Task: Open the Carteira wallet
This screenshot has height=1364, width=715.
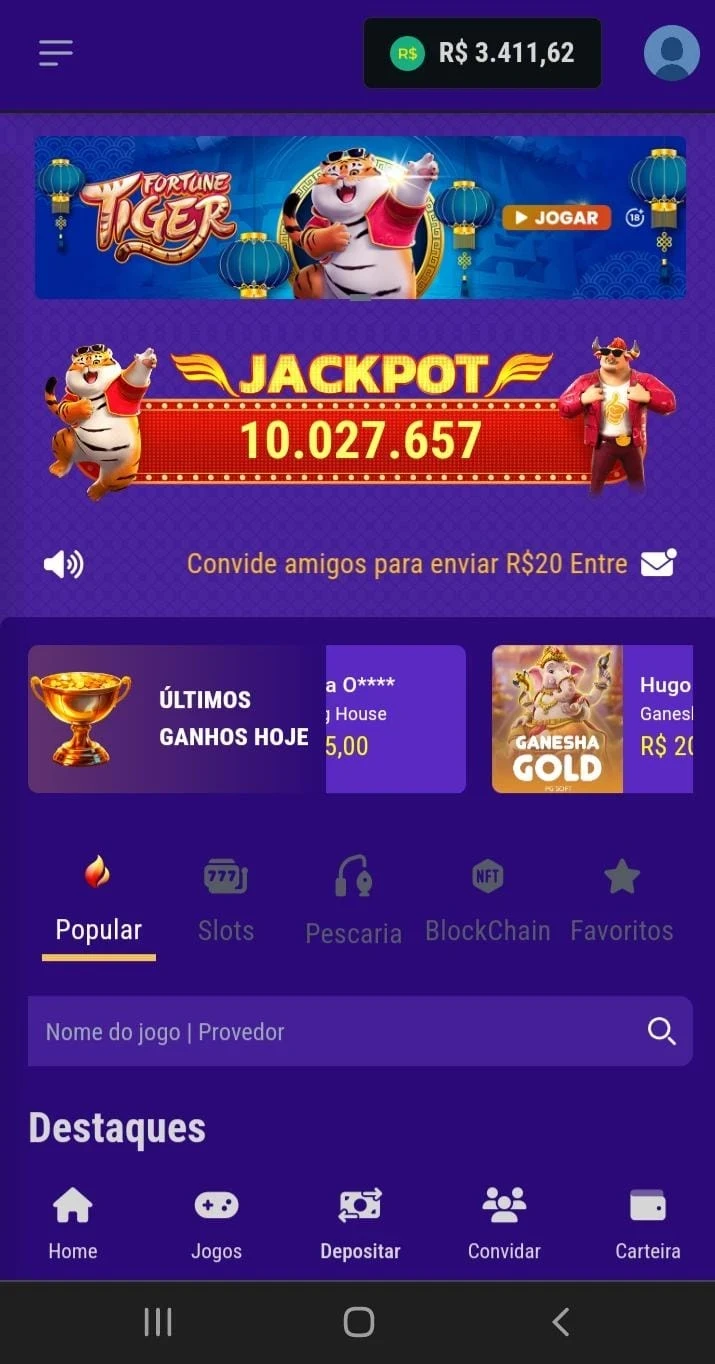Action: pos(647,1223)
